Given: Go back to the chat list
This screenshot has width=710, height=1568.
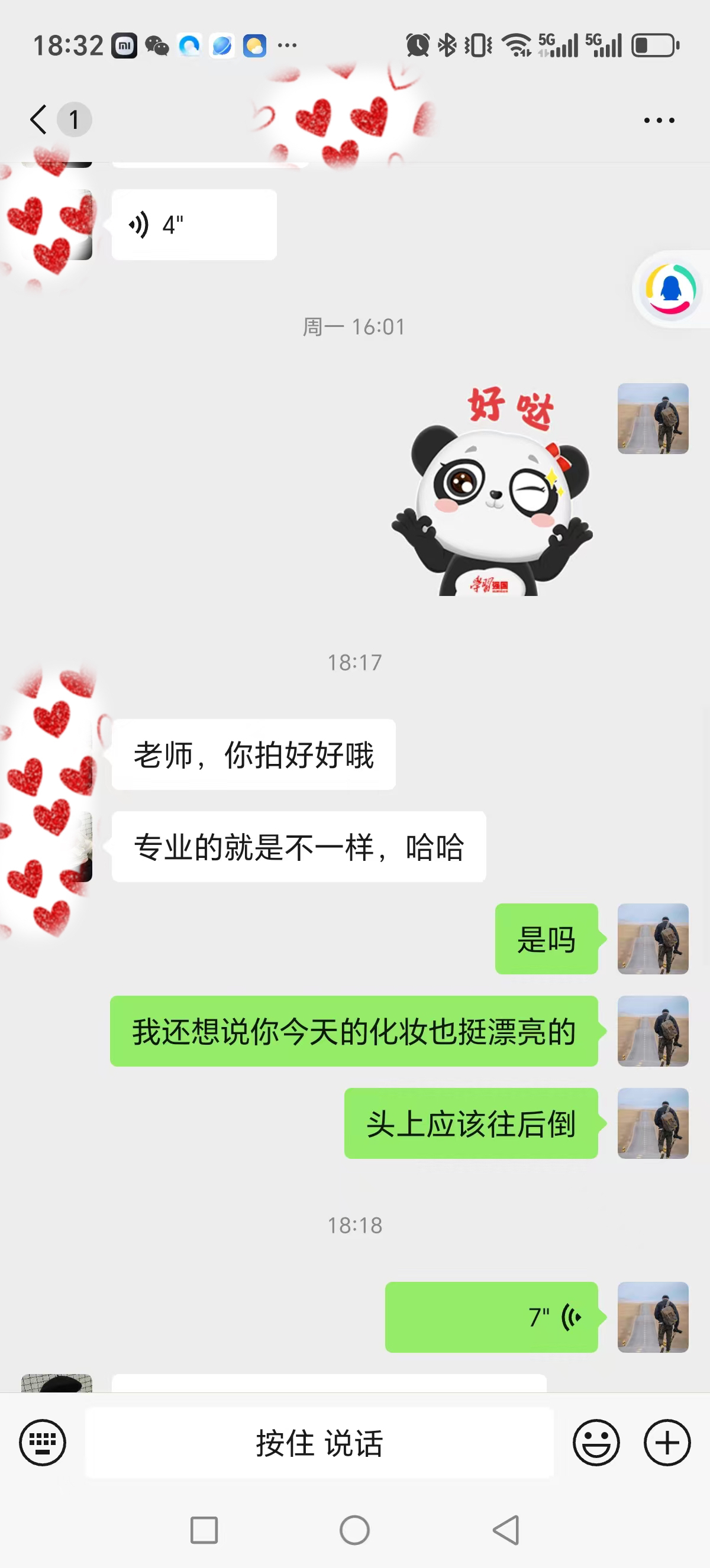Looking at the screenshot, I should [x=39, y=119].
